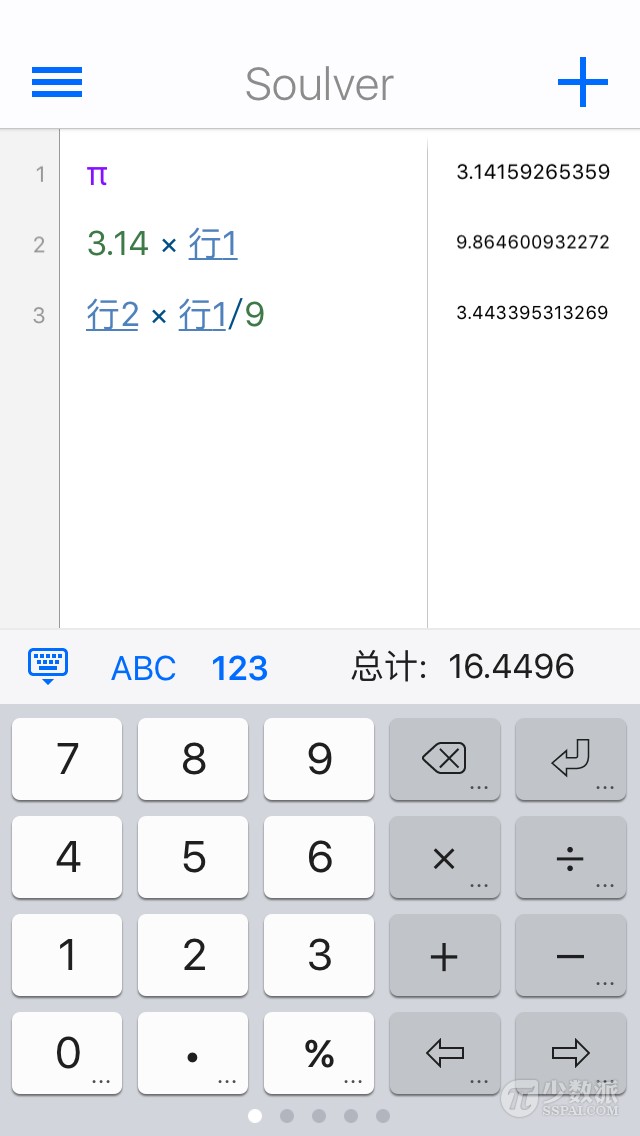The height and width of the screenshot is (1136, 640).
Task: Open the hamburger menu
Action: [57, 82]
